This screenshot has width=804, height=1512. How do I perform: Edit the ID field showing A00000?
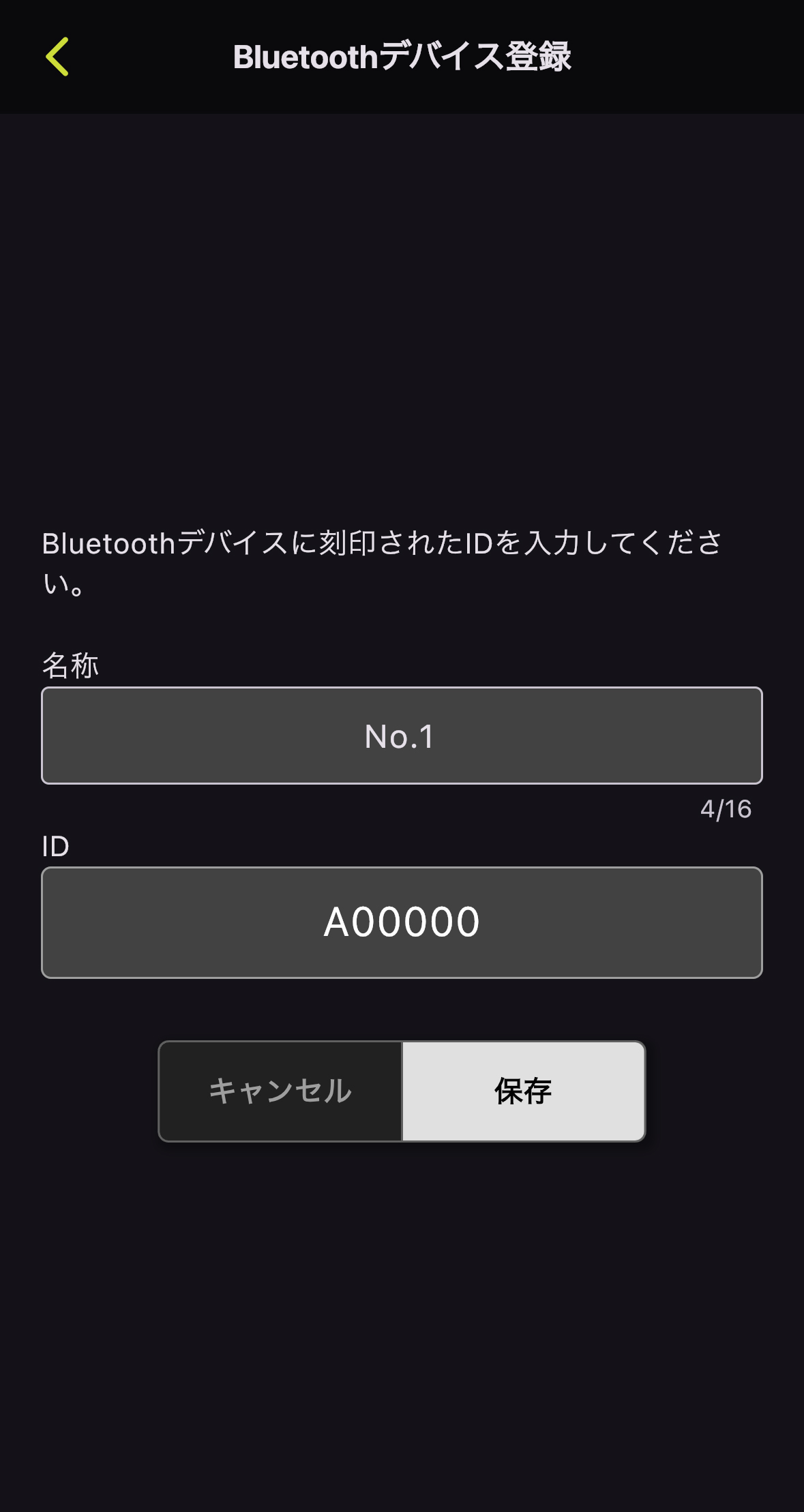pyautogui.click(x=402, y=922)
